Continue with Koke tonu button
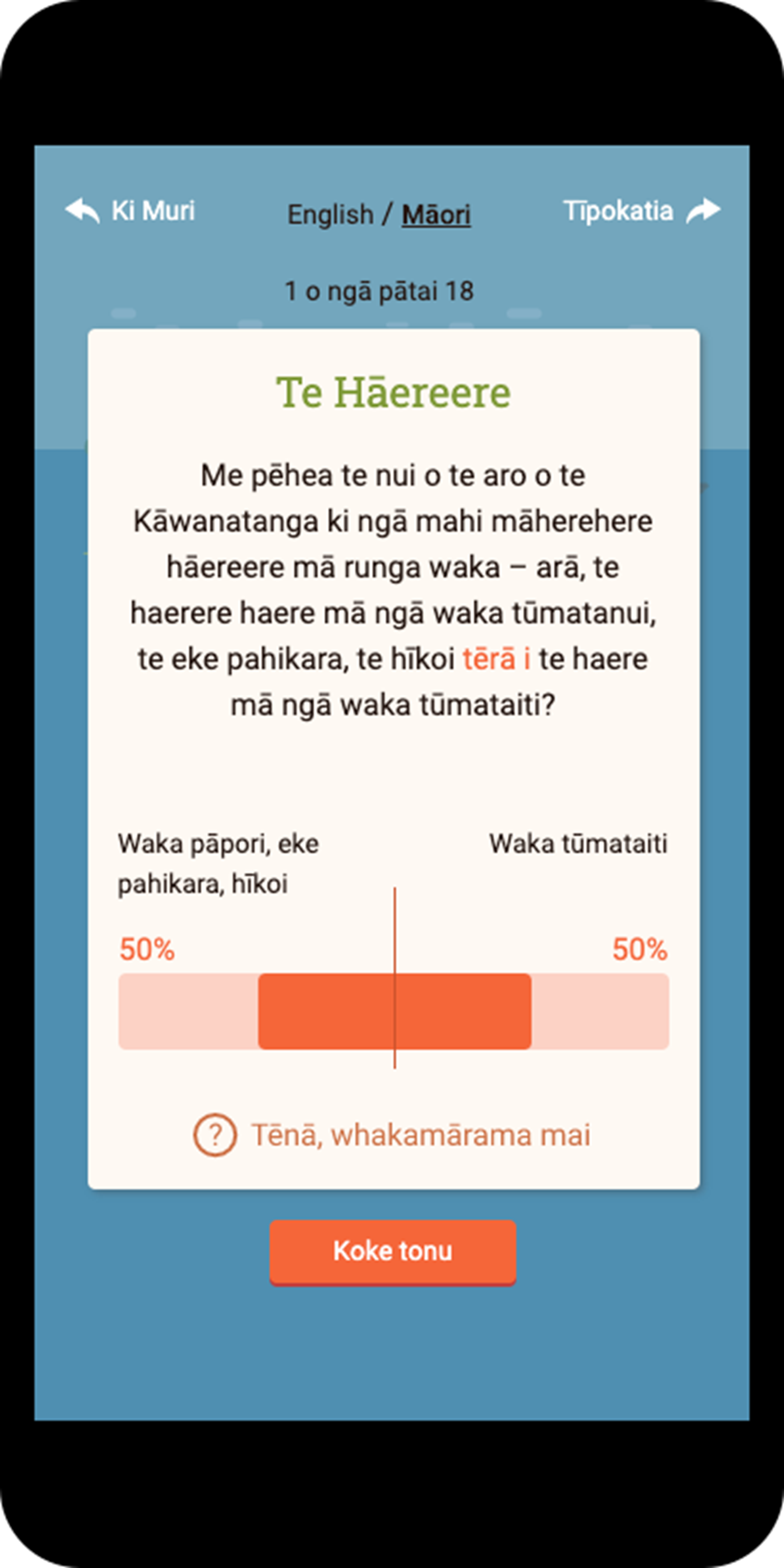This screenshot has height=1568, width=784. [392, 1251]
